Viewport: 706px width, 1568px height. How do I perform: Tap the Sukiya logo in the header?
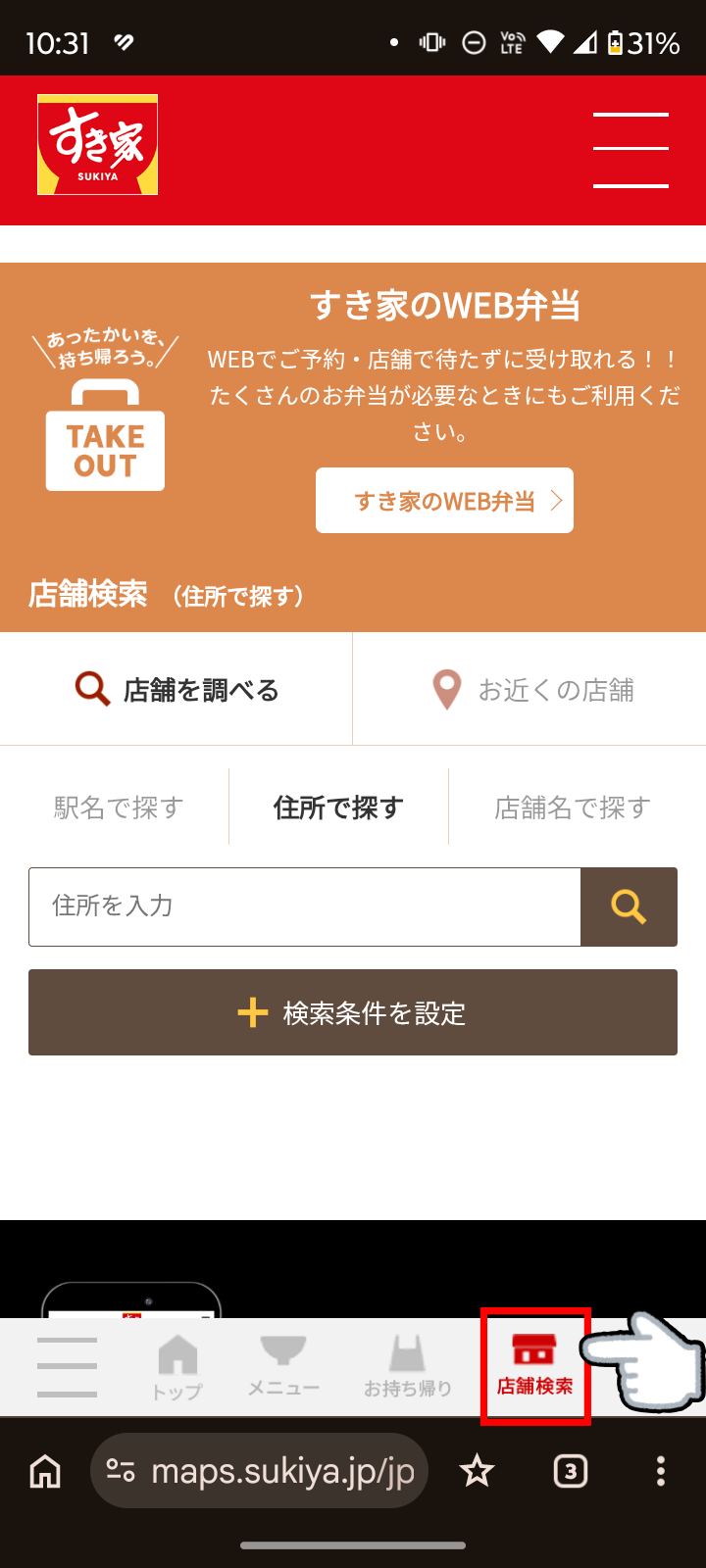click(97, 143)
